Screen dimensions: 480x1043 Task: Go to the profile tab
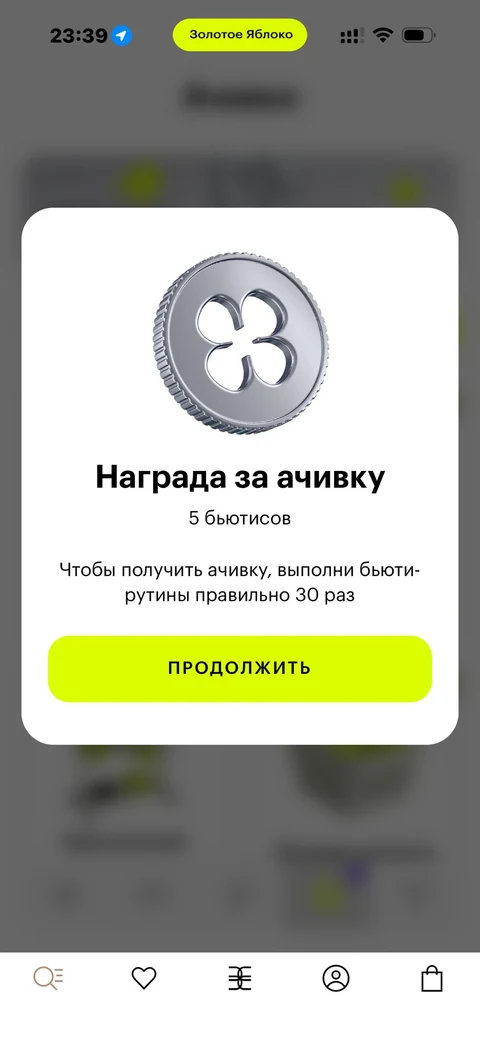tap(336, 978)
